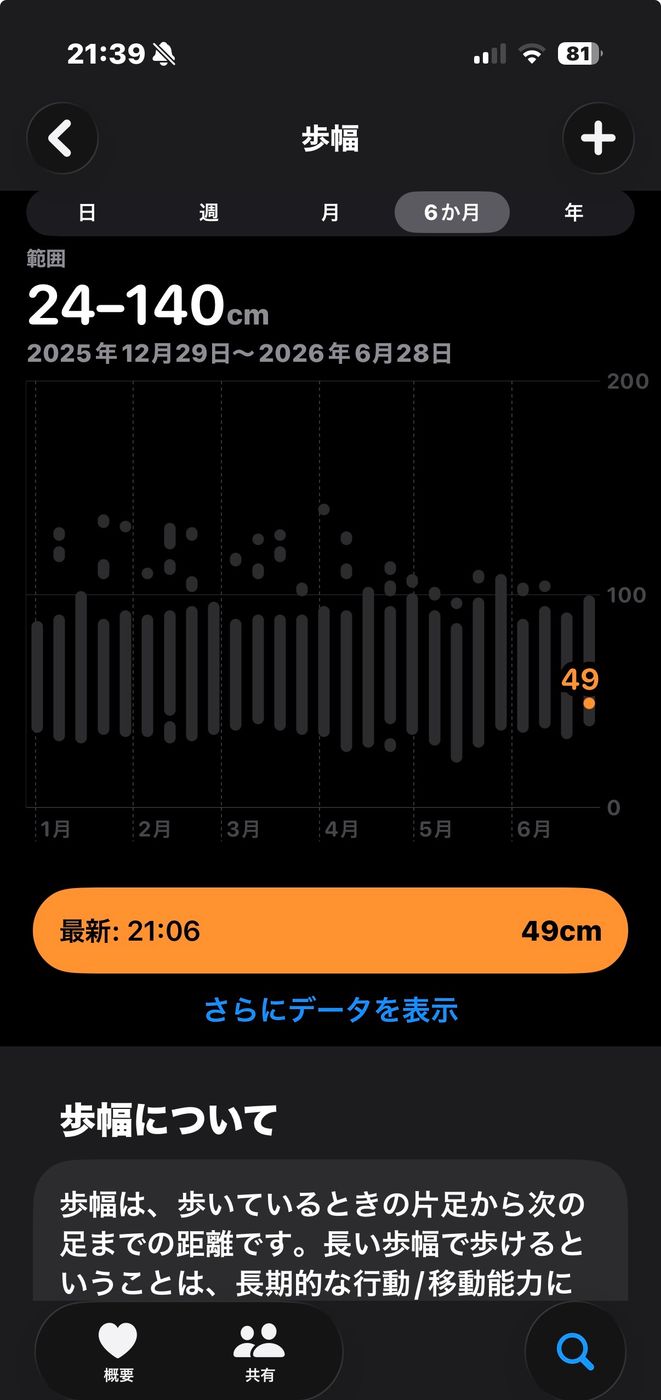Open the 共有 tab
Screen dimensions: 661x1400
pos(260,1351)
